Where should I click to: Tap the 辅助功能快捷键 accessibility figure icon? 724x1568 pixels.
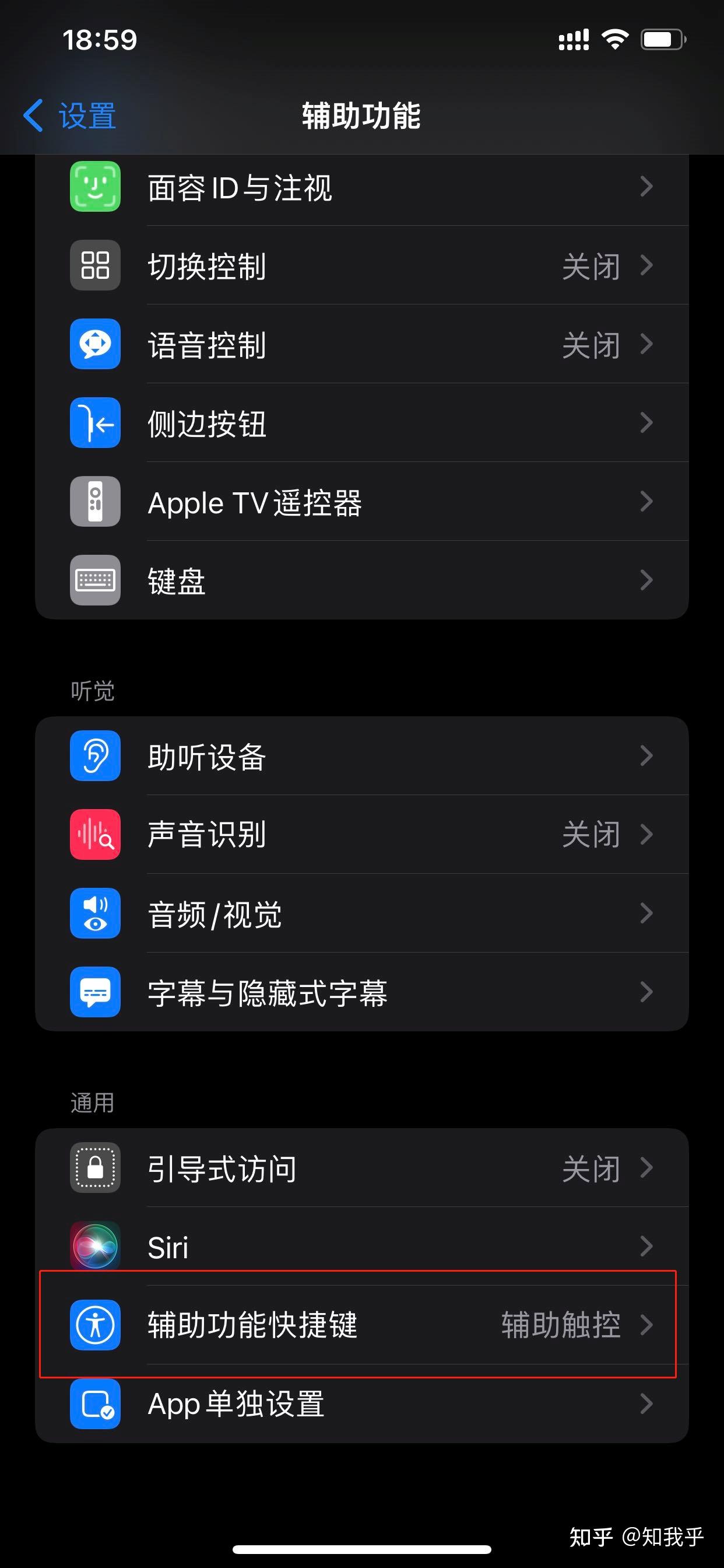tap(94, 1325)
